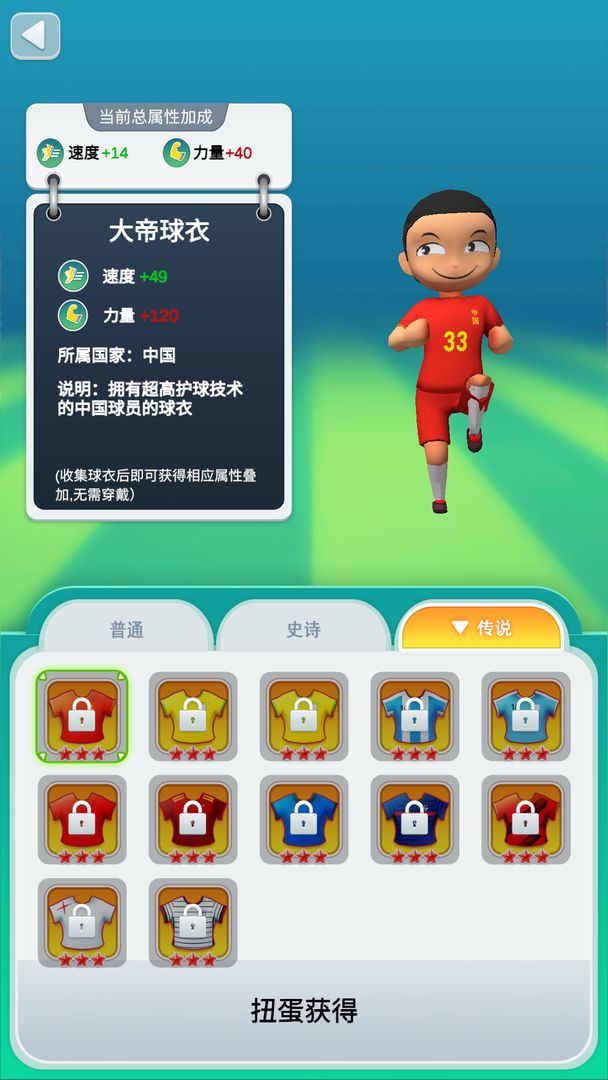The height and width of the screenshot is (1080, 608).
Task: Select the red and black diagonal jersey
Action: [526, 819]
